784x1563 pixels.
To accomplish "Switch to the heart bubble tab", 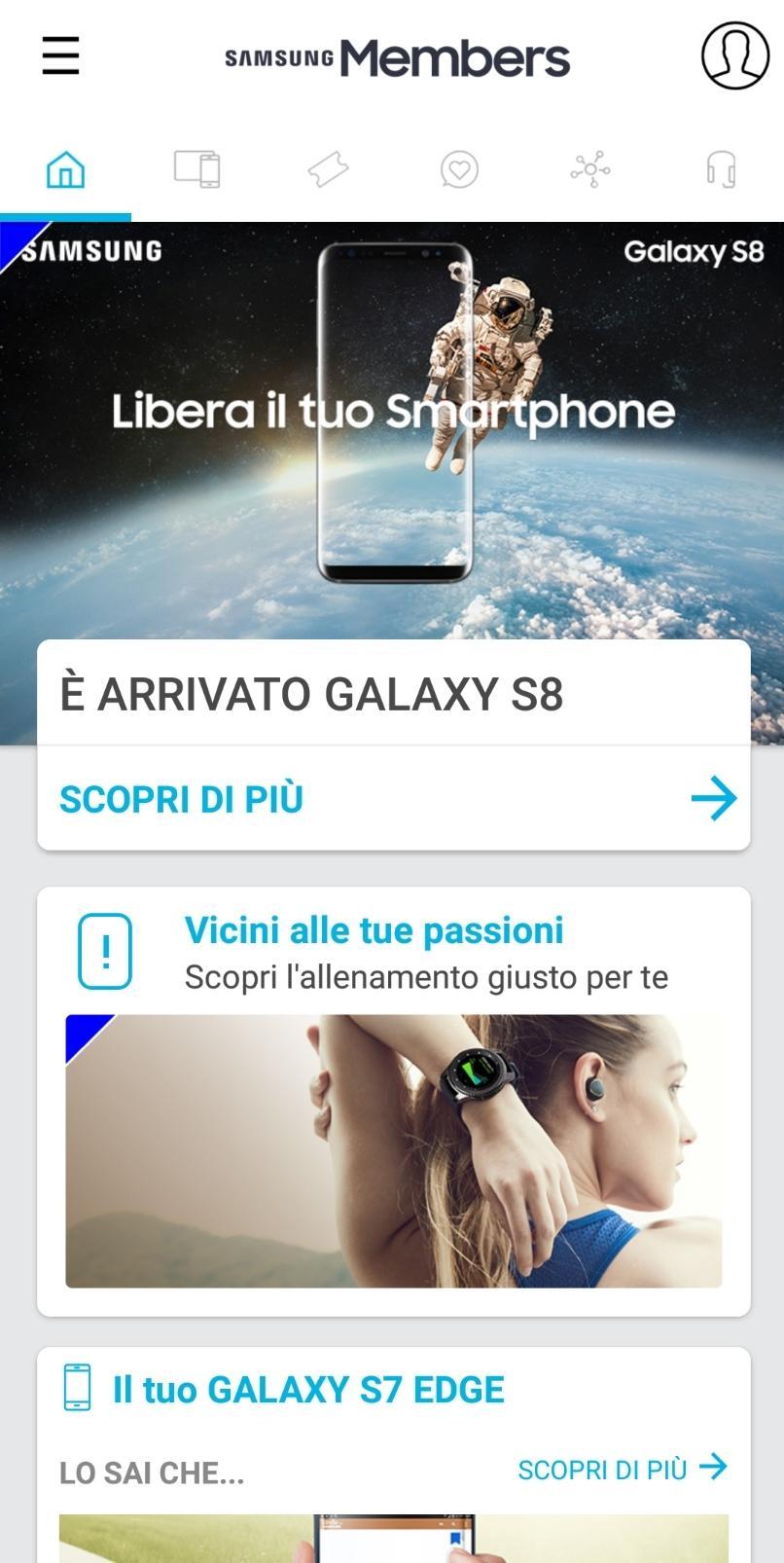I will click(x=459, y=169).
